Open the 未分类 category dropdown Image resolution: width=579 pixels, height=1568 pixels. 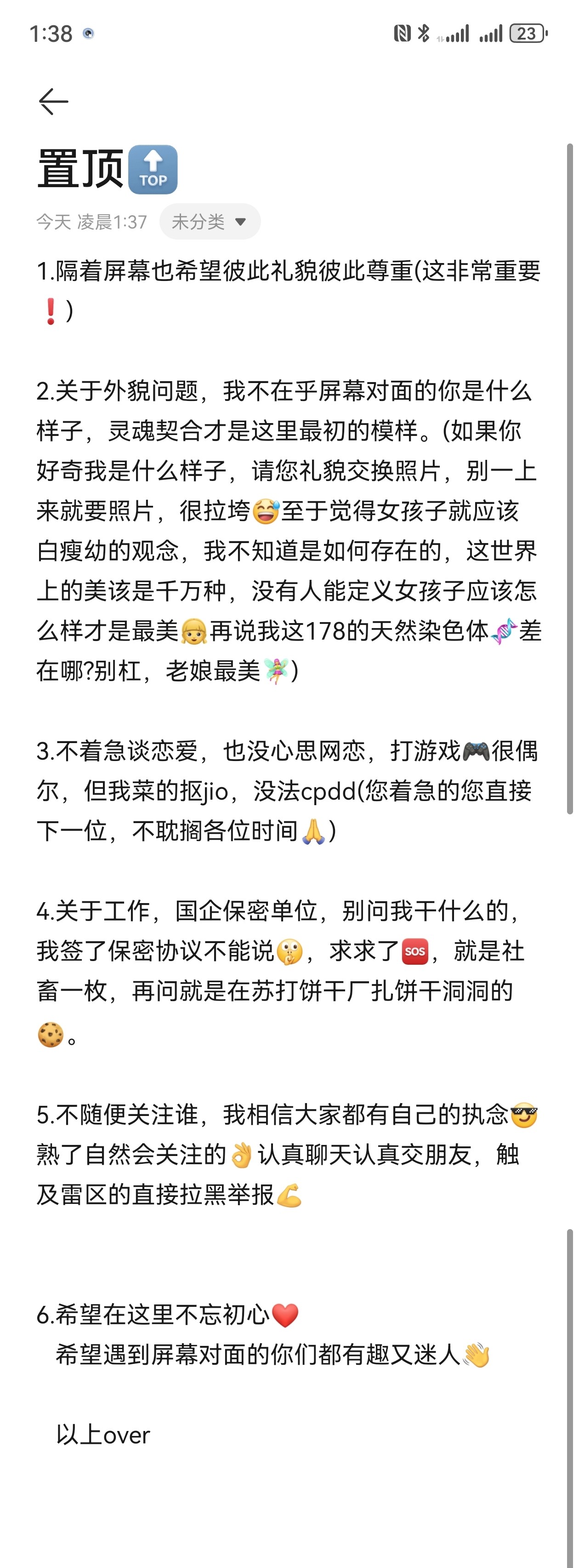coord(210,222)
